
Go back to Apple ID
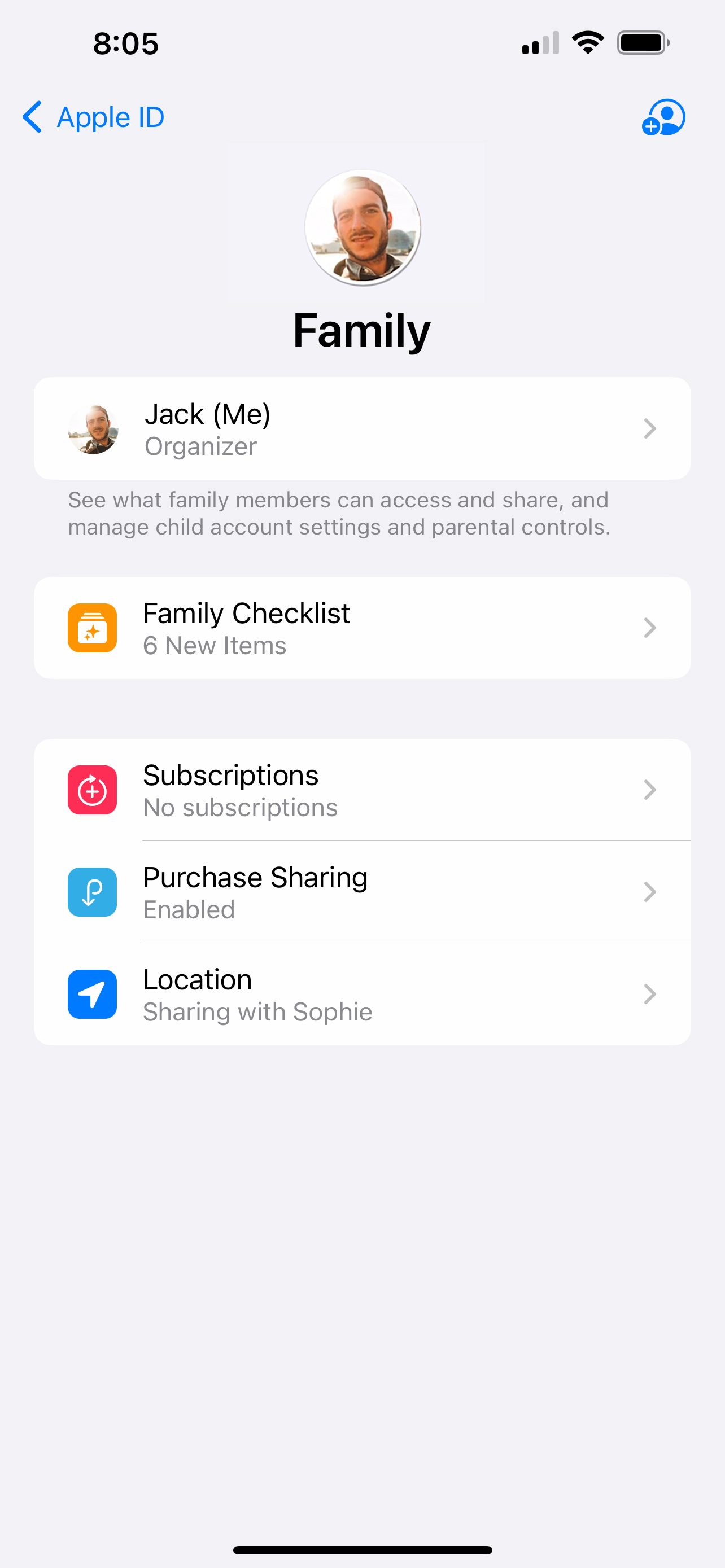tap(93, 117)
